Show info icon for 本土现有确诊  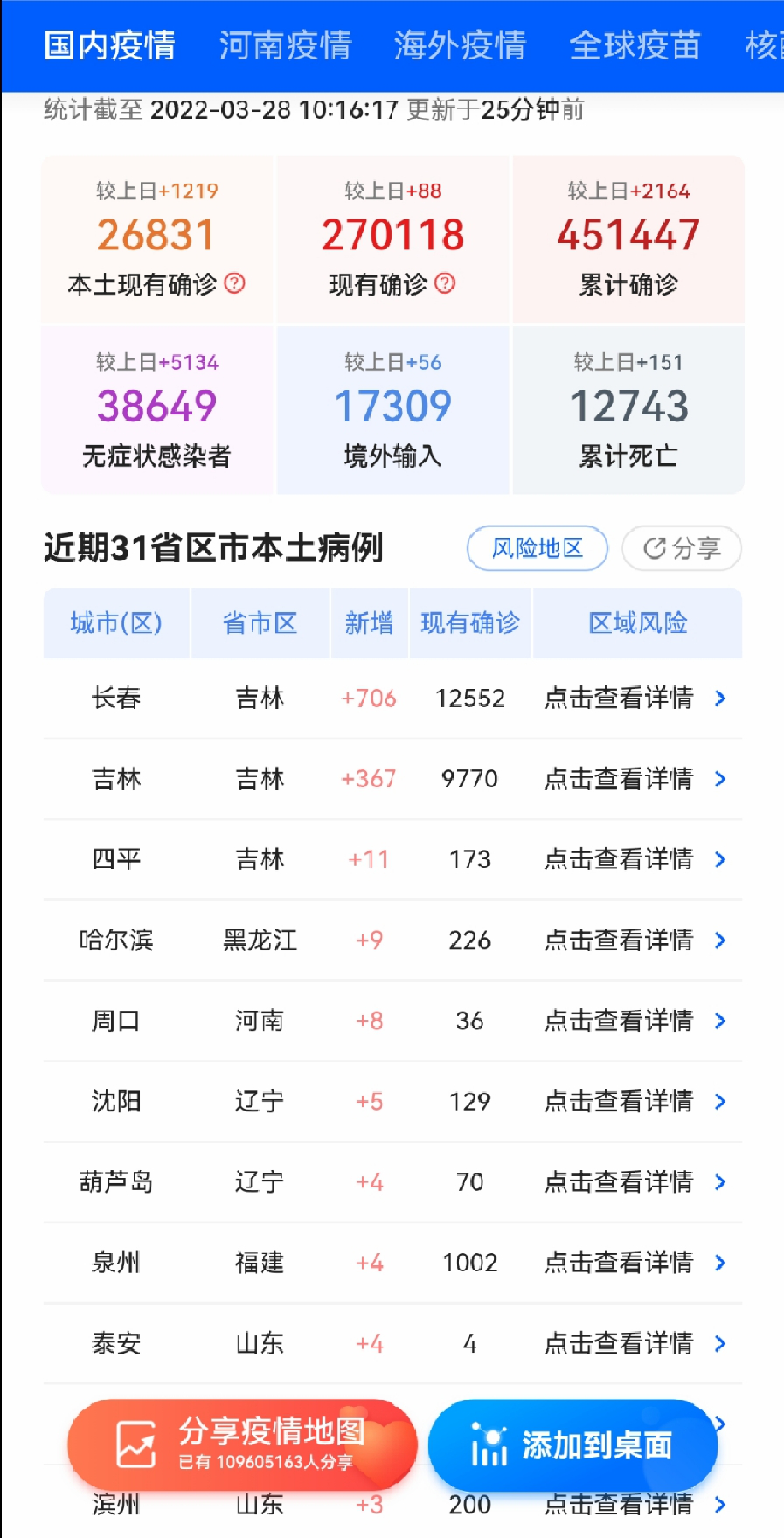235,283
